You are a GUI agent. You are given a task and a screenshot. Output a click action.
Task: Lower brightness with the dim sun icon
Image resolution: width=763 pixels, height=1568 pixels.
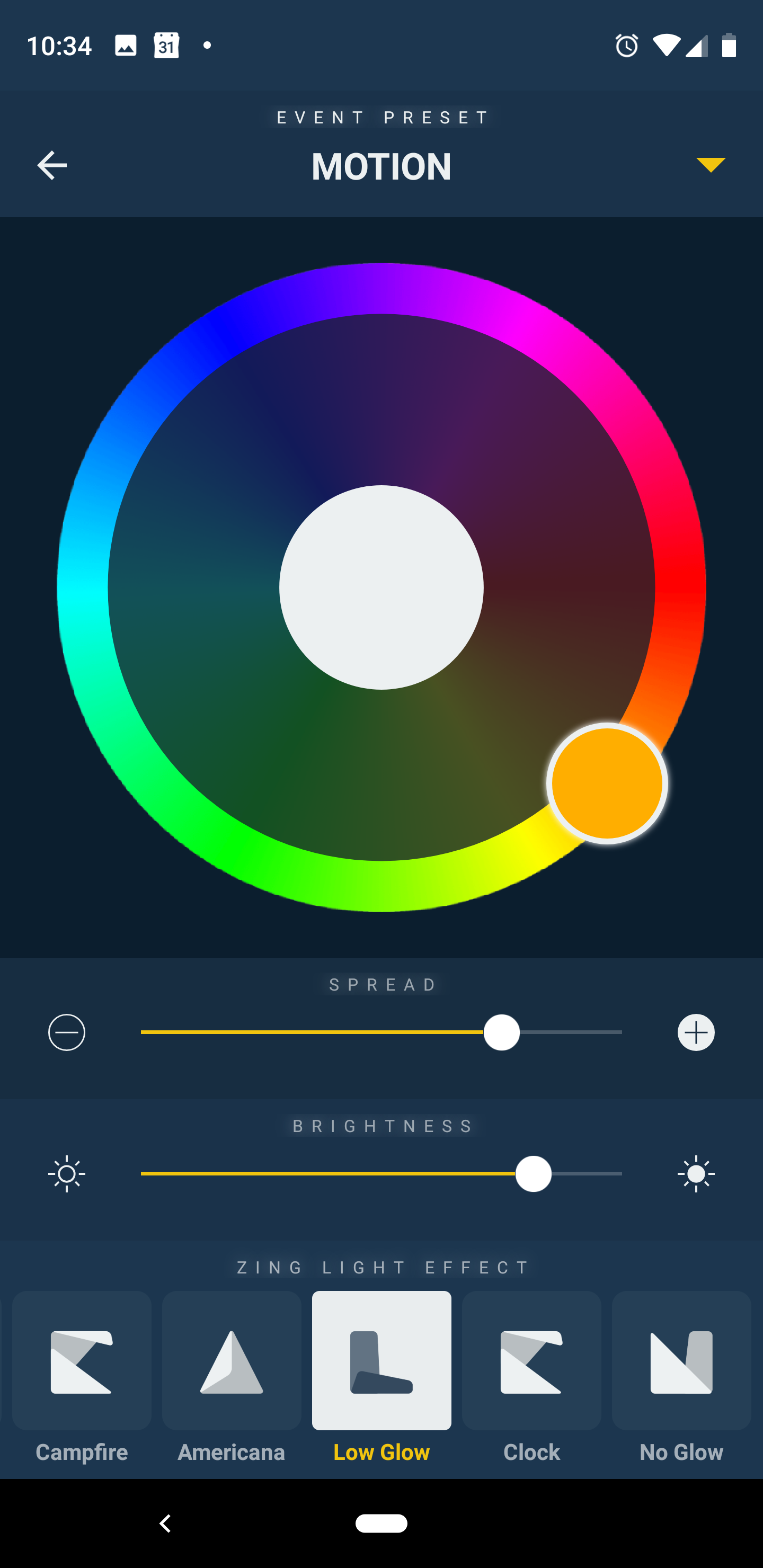click(x=67, y=1173)
